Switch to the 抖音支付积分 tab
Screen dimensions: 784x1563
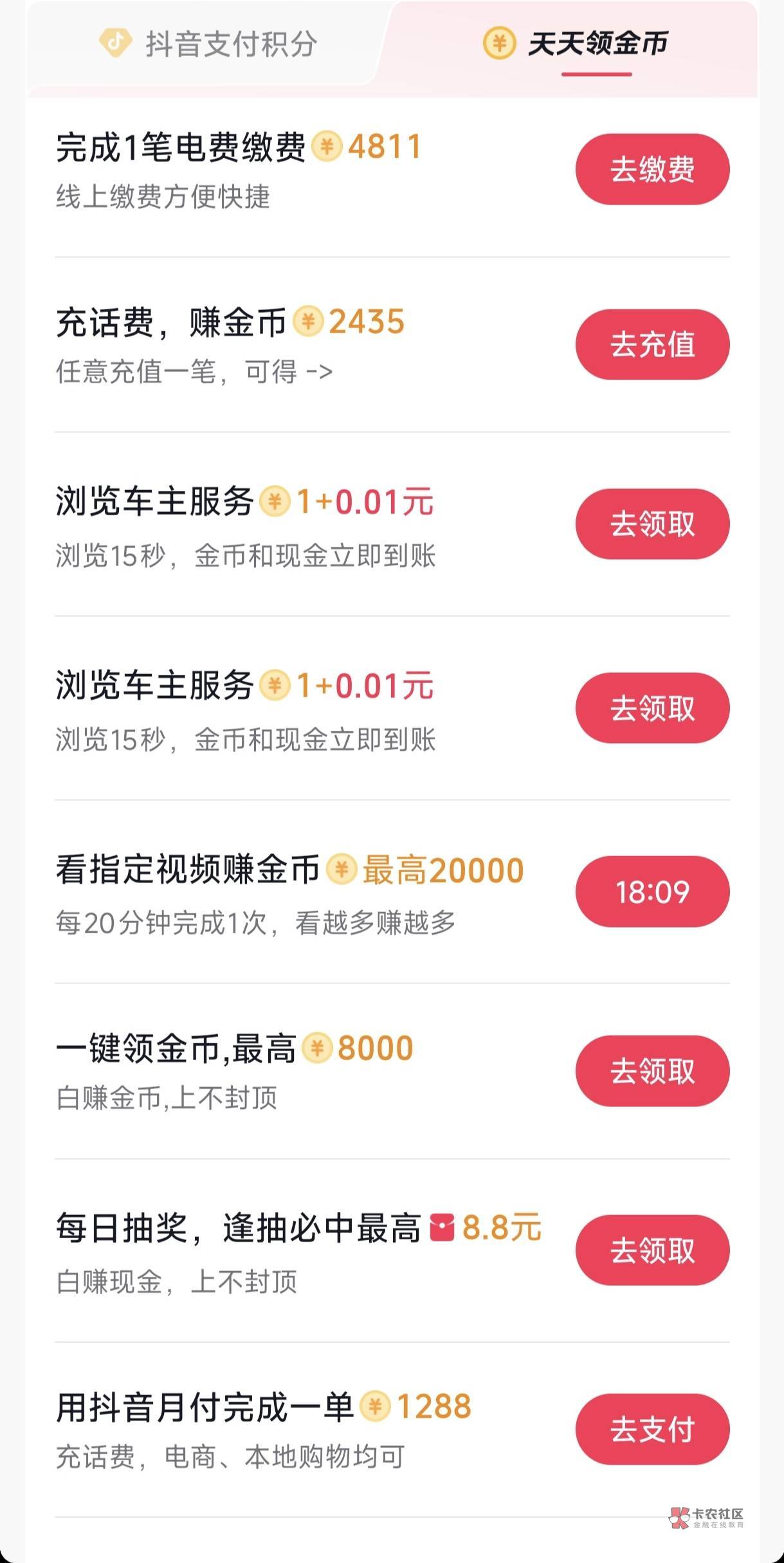tap(209, 44)
